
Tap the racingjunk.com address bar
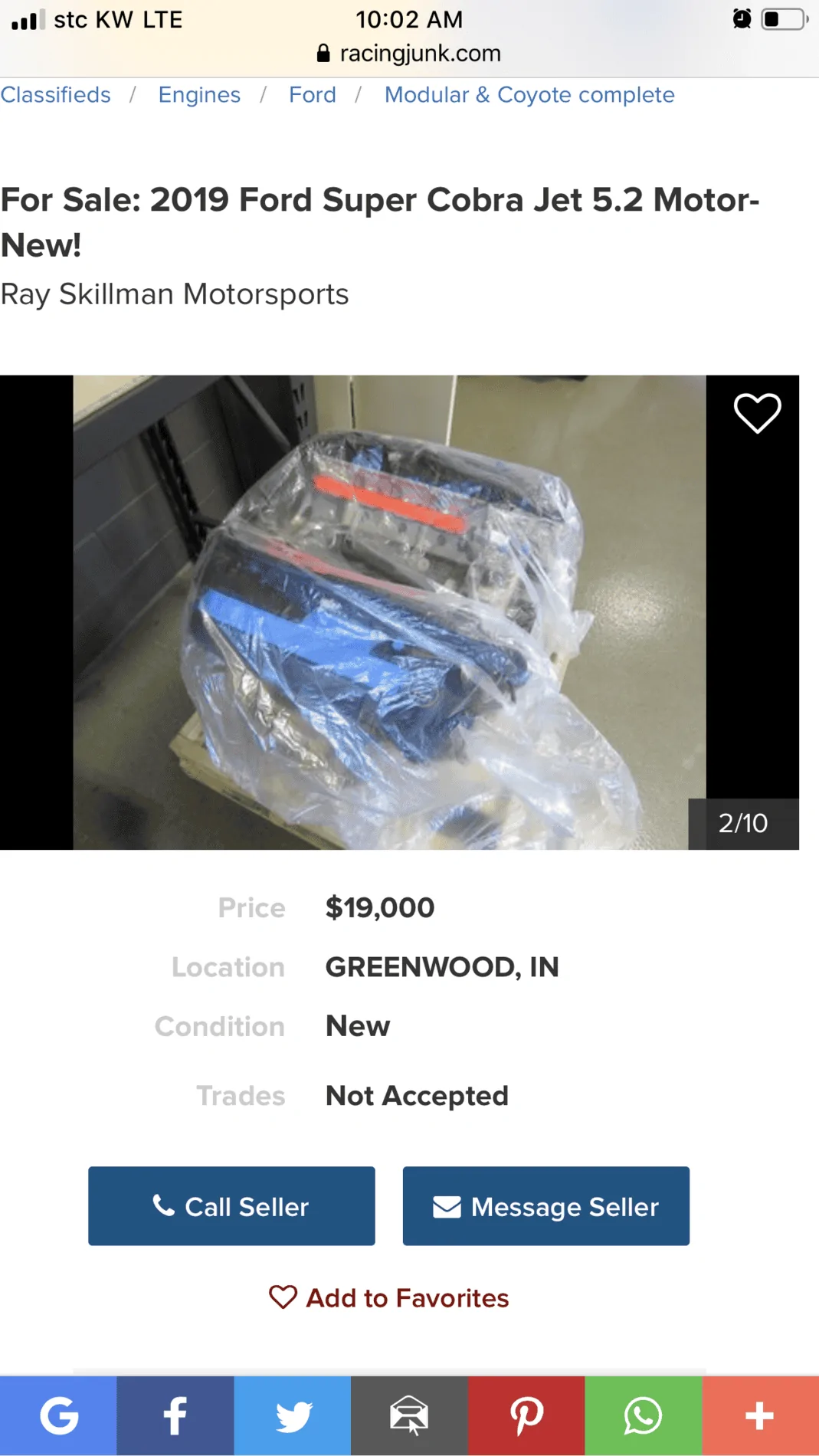click(x=409, y=54)
